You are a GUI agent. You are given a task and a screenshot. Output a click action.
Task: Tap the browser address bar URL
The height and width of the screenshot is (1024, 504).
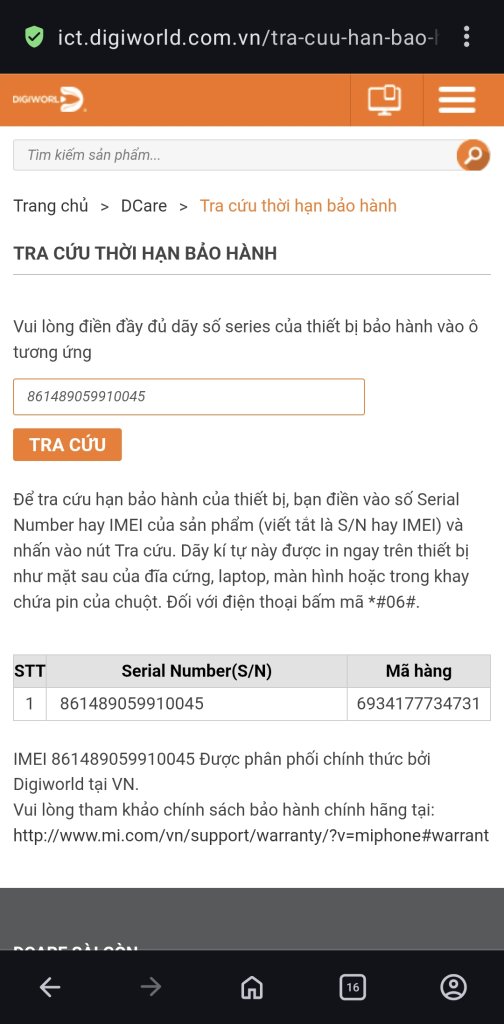247,37
